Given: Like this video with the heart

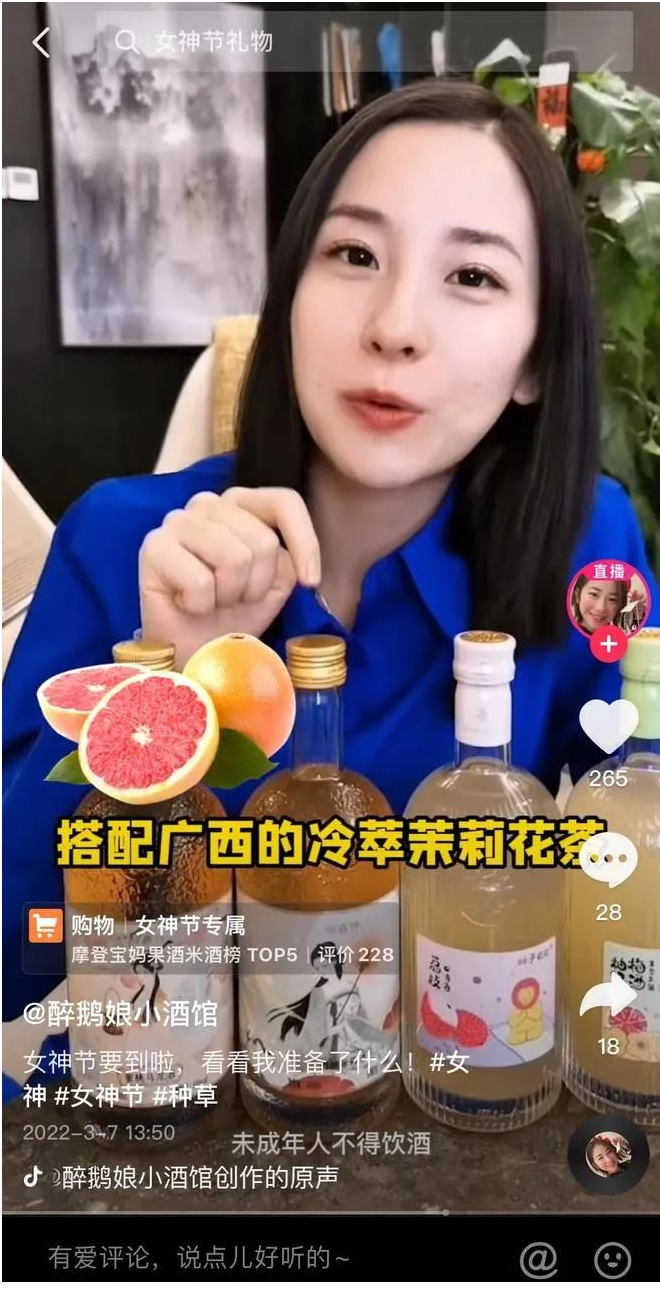Looking at the screenshot, I should 608,727.
